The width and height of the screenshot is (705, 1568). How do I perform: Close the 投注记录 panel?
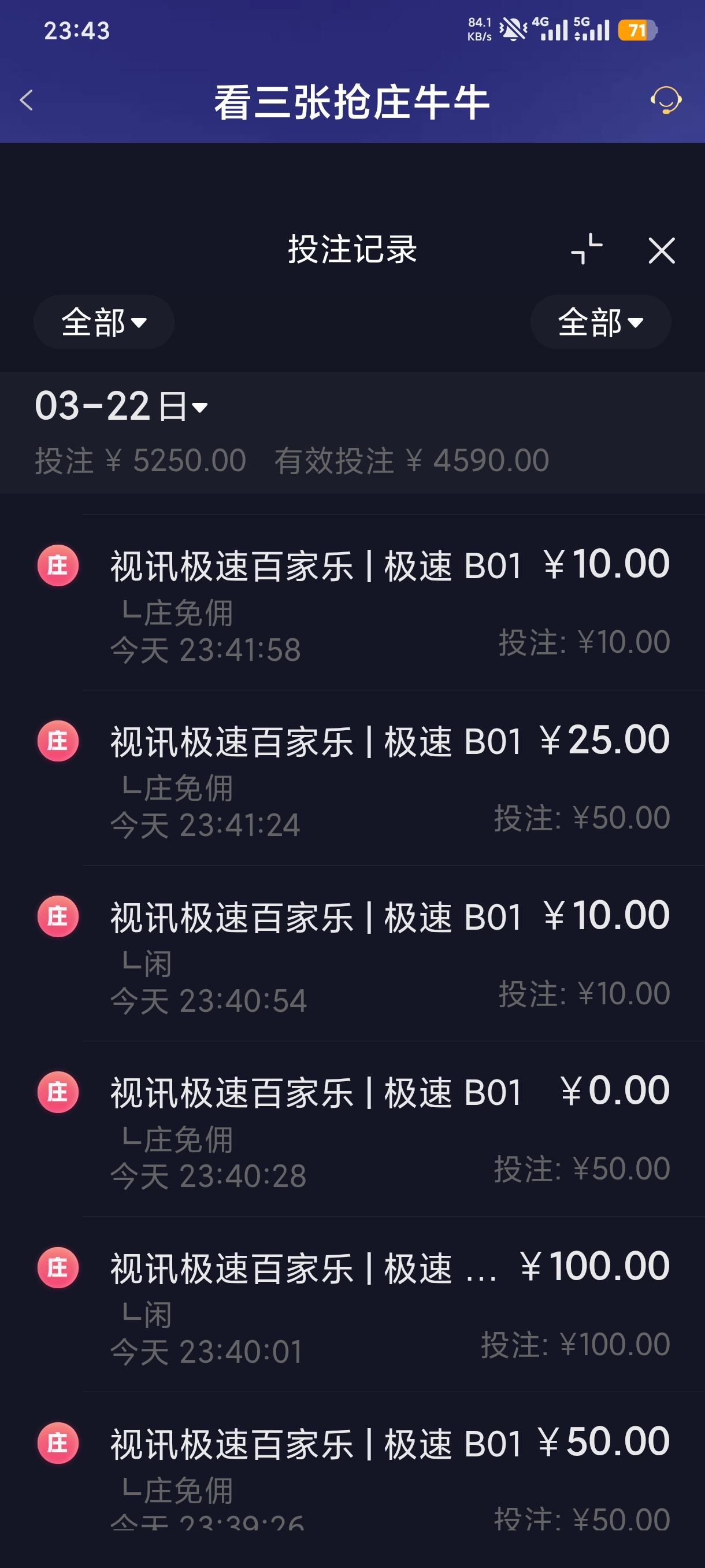pos(661,250)
